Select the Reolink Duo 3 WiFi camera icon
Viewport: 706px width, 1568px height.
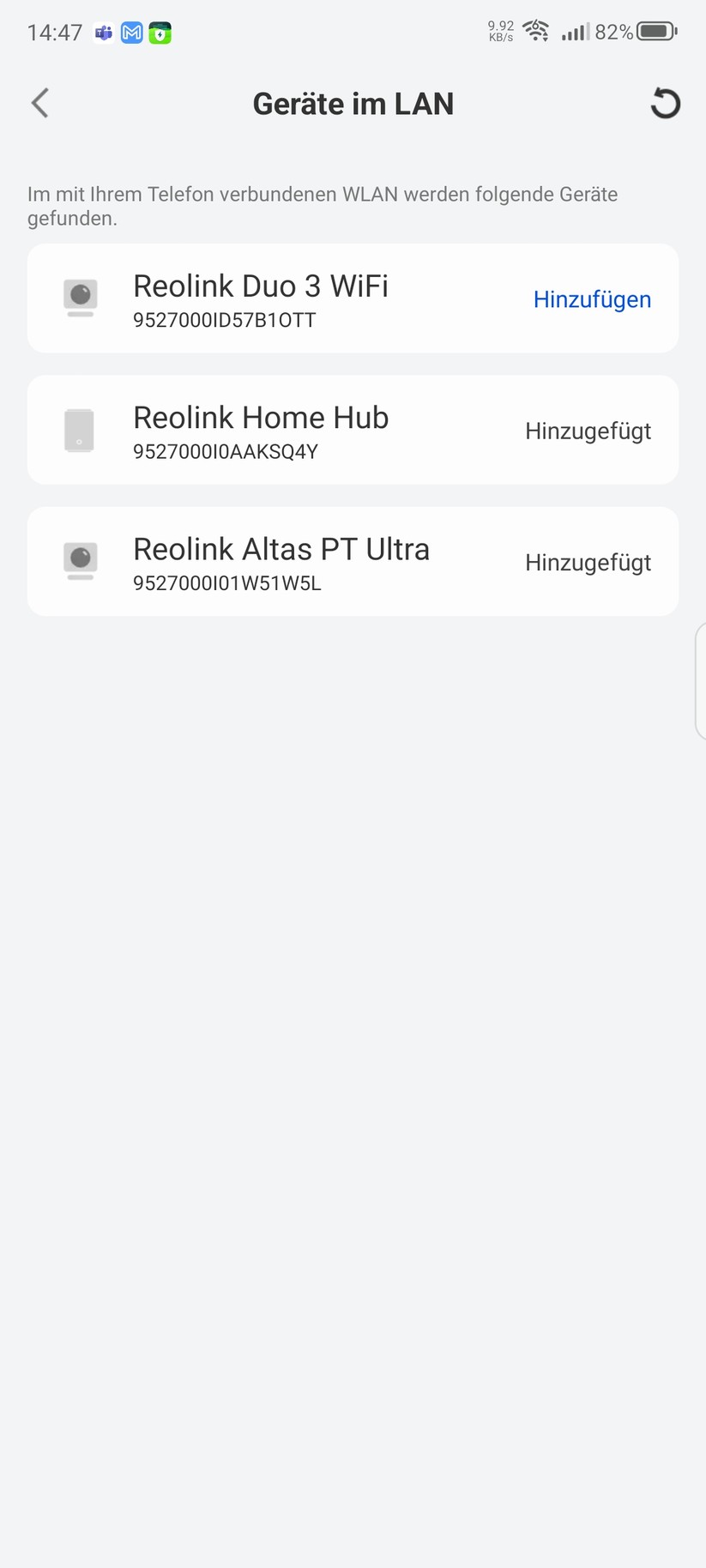[80, 298]
